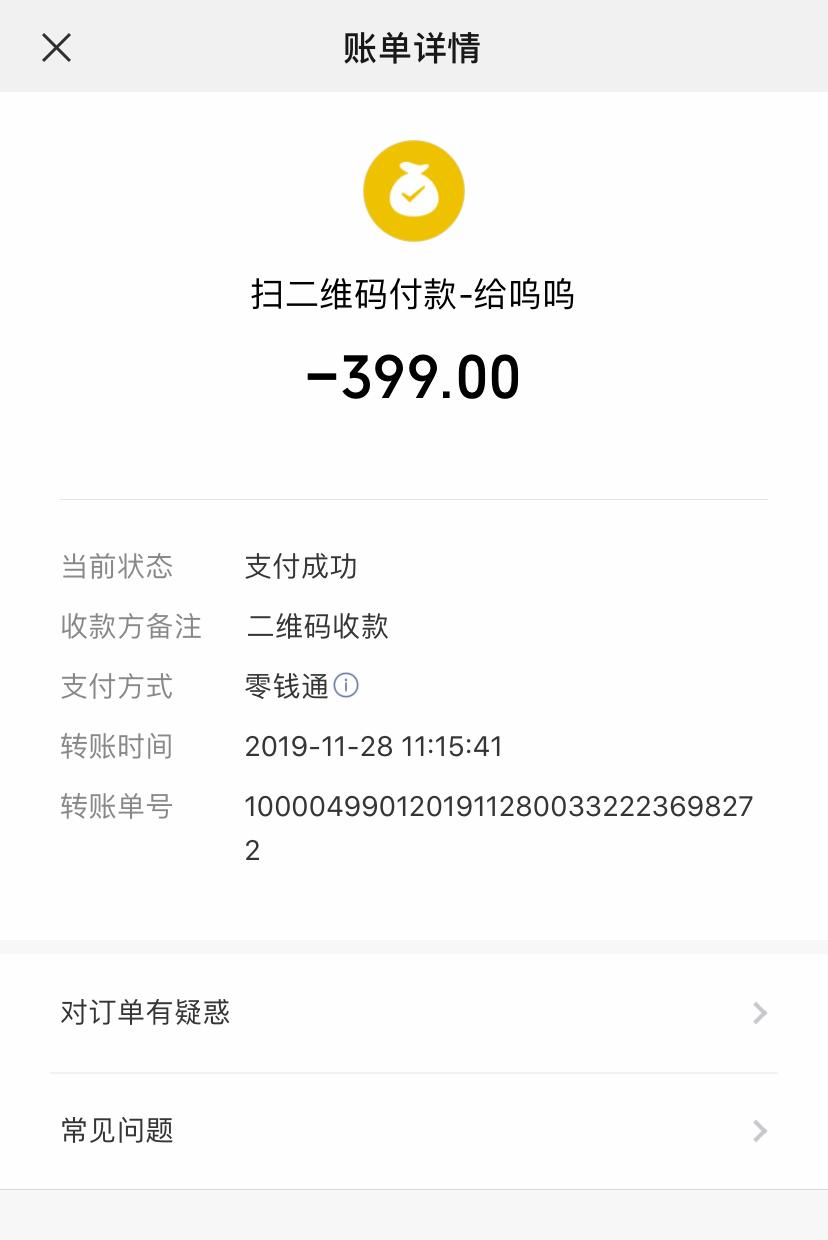The width and height of the screenshot is (828, 1240).
Task: Tap the X close icon at top left
Action: tap(56, 47)
